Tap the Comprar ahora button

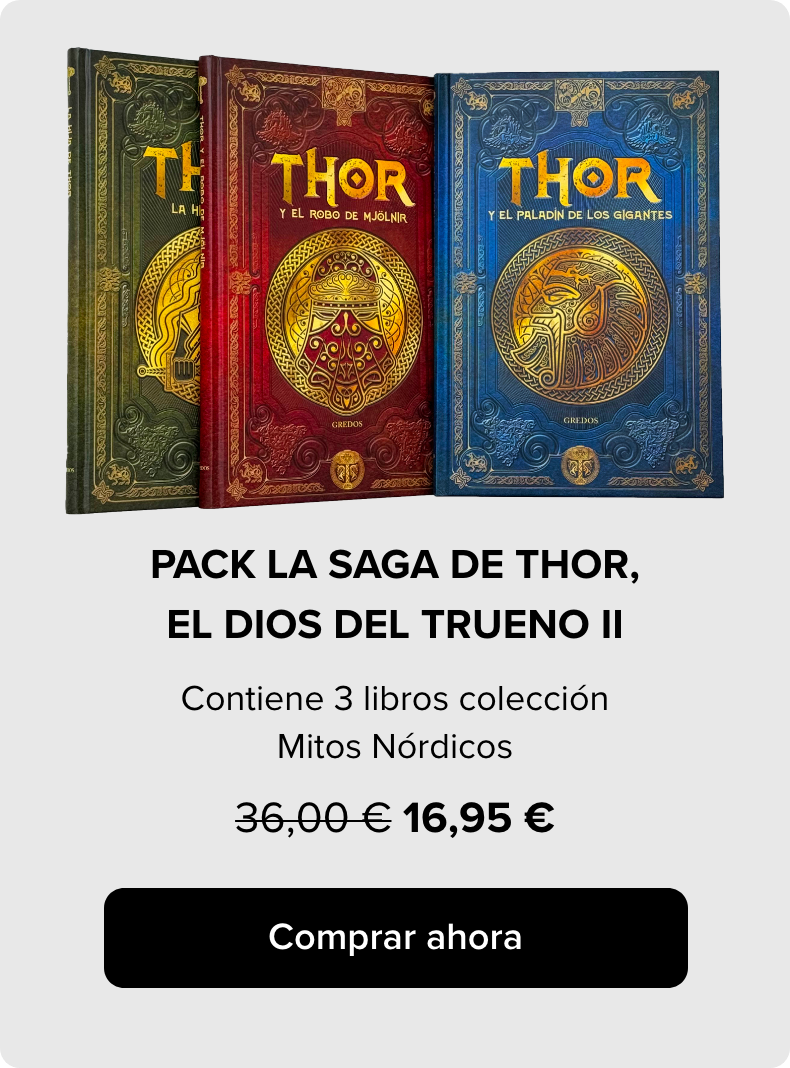click(x=395, y=938)
